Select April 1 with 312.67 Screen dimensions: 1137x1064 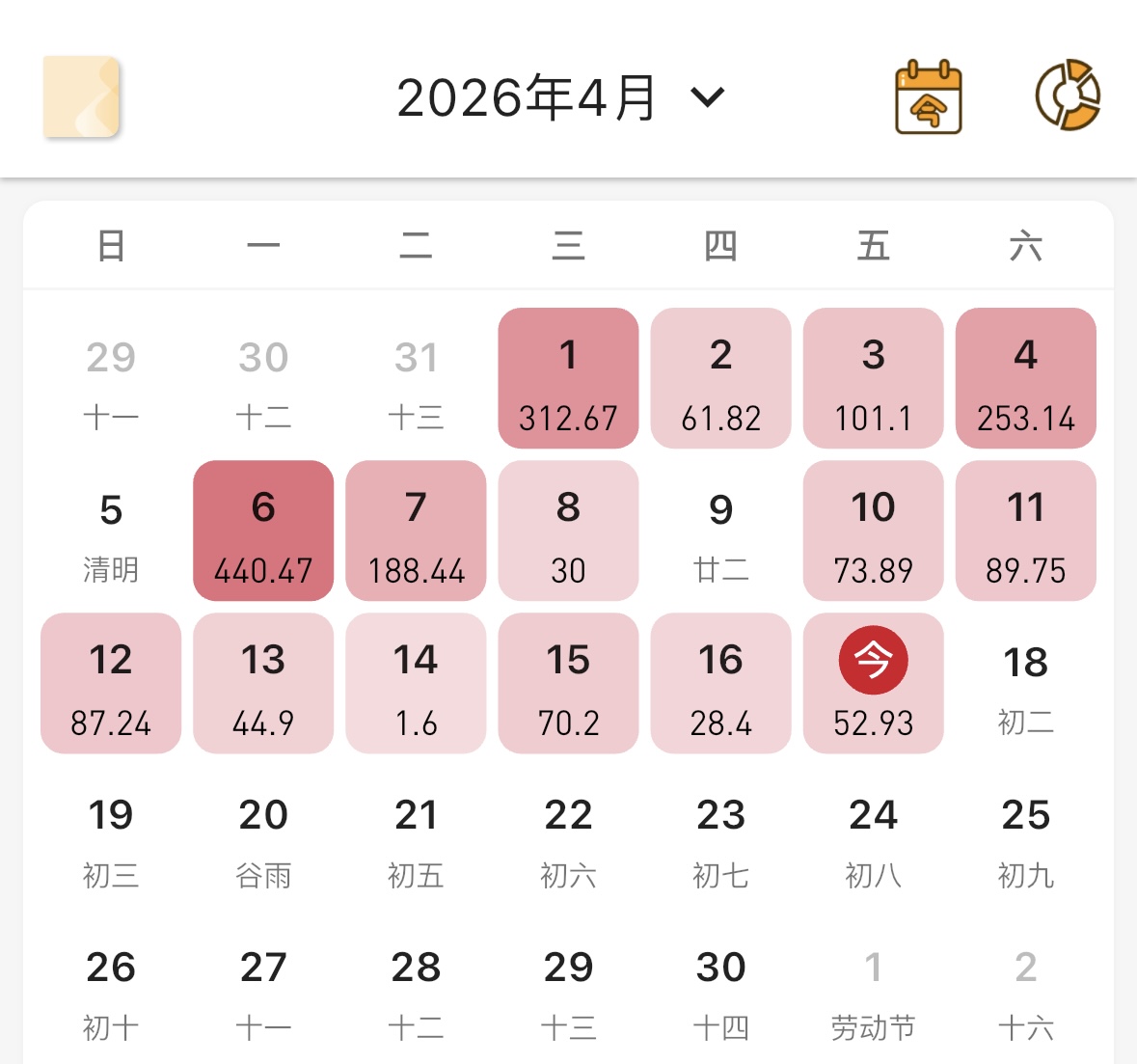(x=568, y=378)
